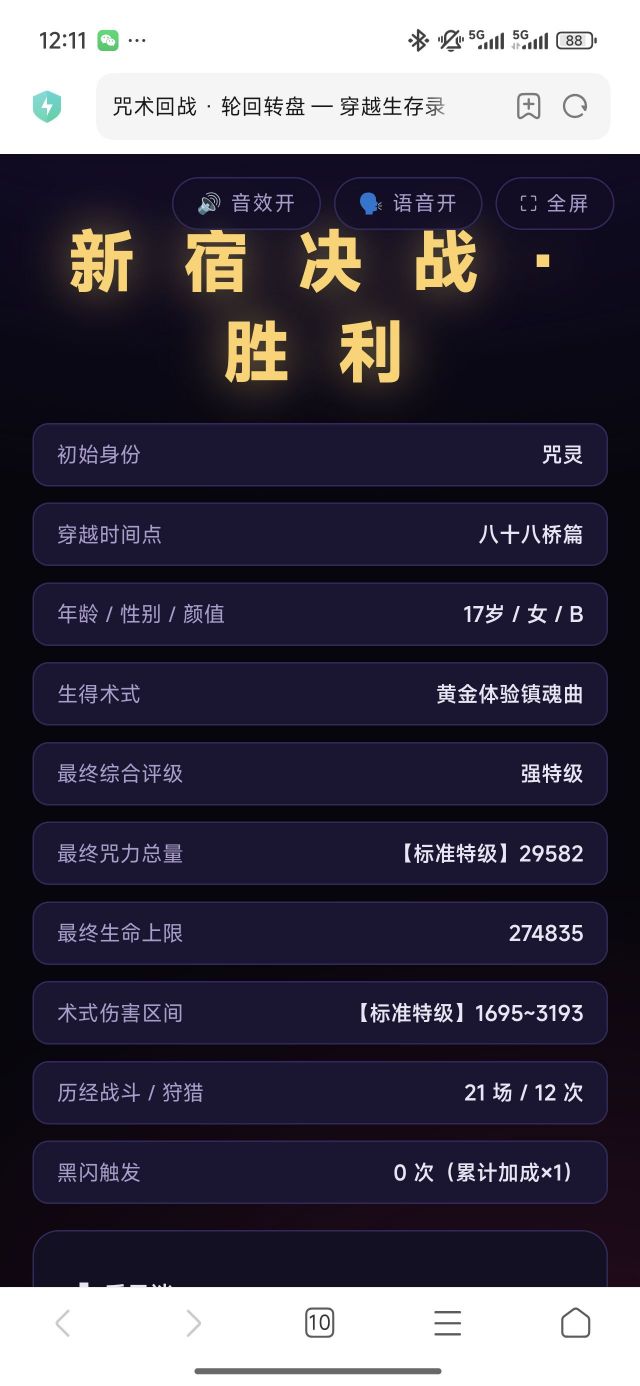Toggle the 音效开 sound effects button
The image size is (640, 1386).
click(x=246, y=203)
